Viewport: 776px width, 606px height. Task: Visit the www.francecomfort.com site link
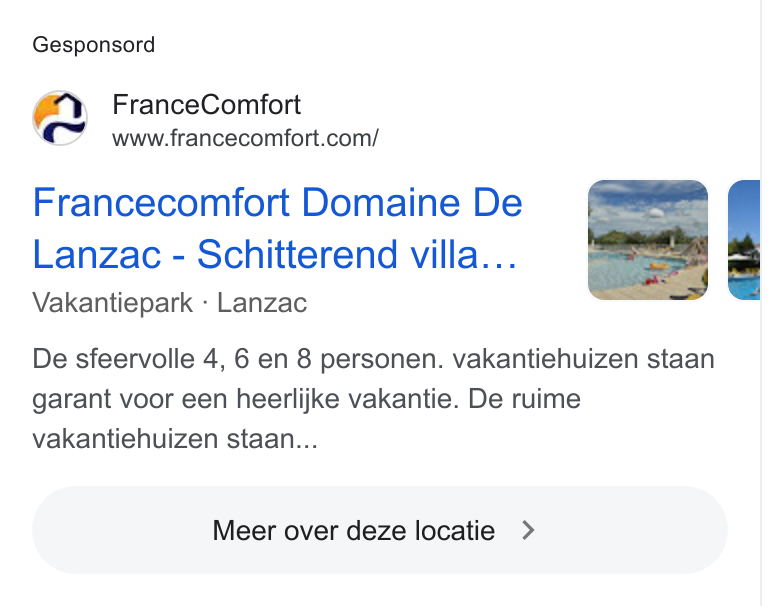245,138
